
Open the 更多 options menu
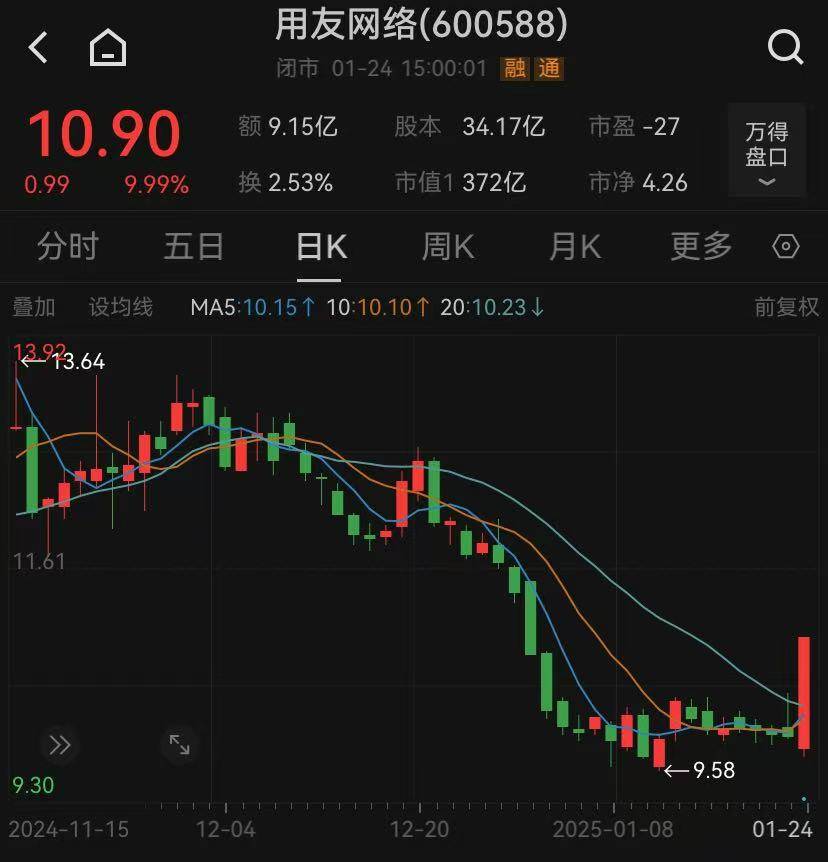click(698, 246)
